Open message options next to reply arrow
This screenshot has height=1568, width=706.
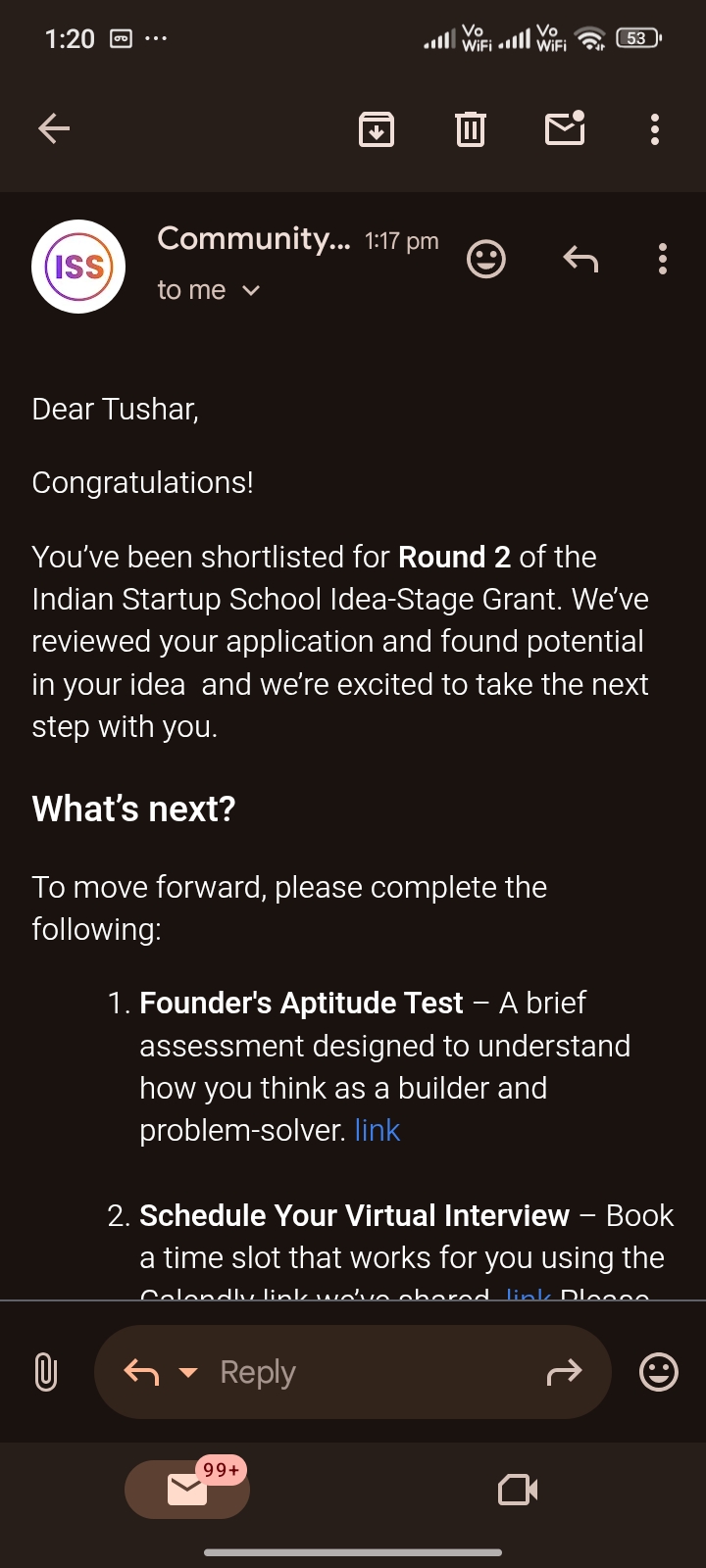coord(663,259)
